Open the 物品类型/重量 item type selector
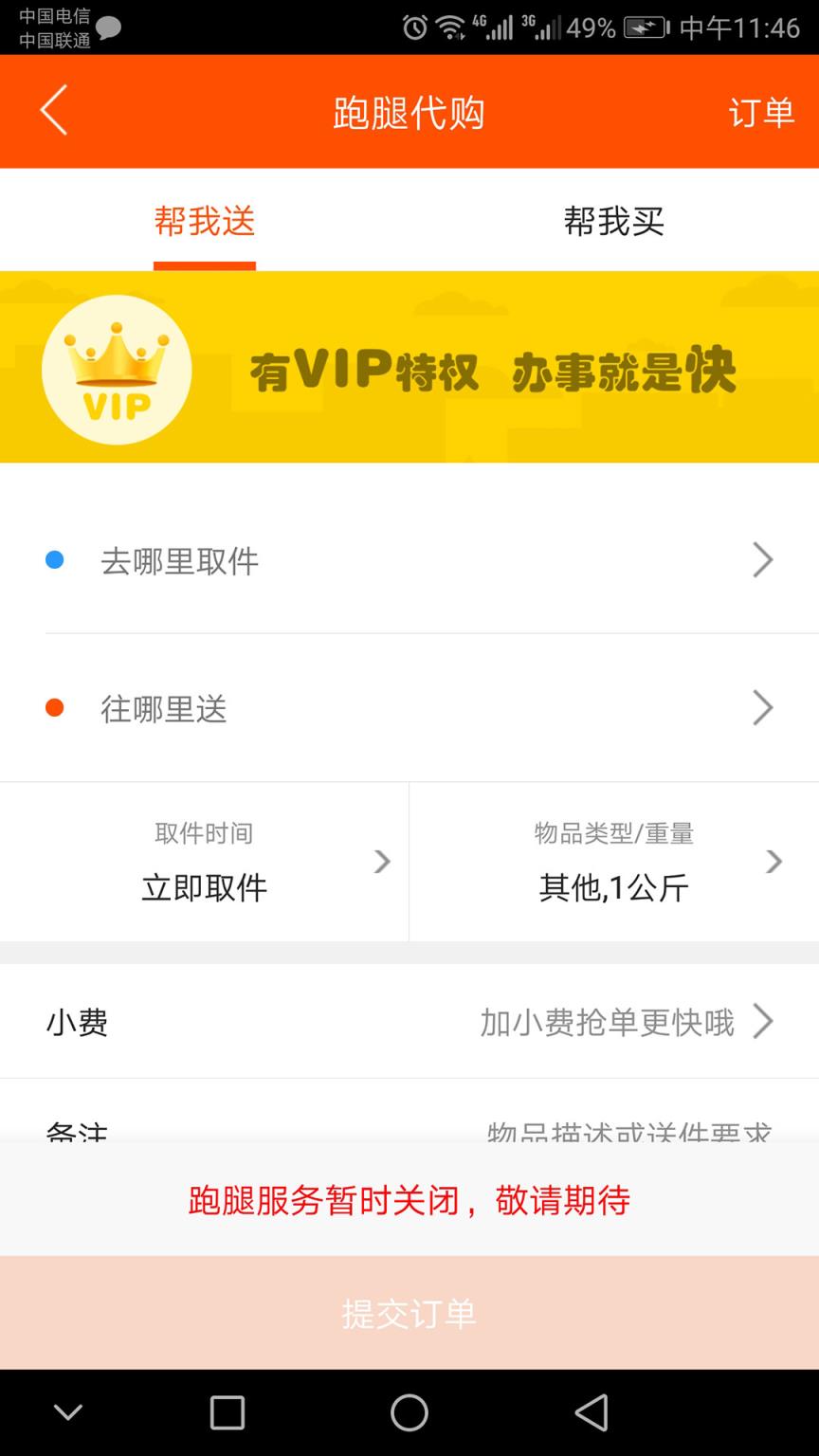The width and height of the screenshot is (819, 1456). click(614, 862)
